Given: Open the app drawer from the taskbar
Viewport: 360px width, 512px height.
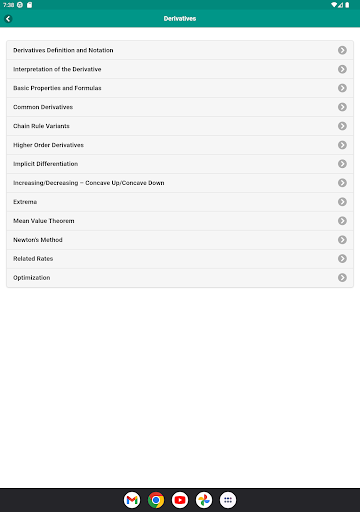Looking at the screenshot, I should coord(228,500).
